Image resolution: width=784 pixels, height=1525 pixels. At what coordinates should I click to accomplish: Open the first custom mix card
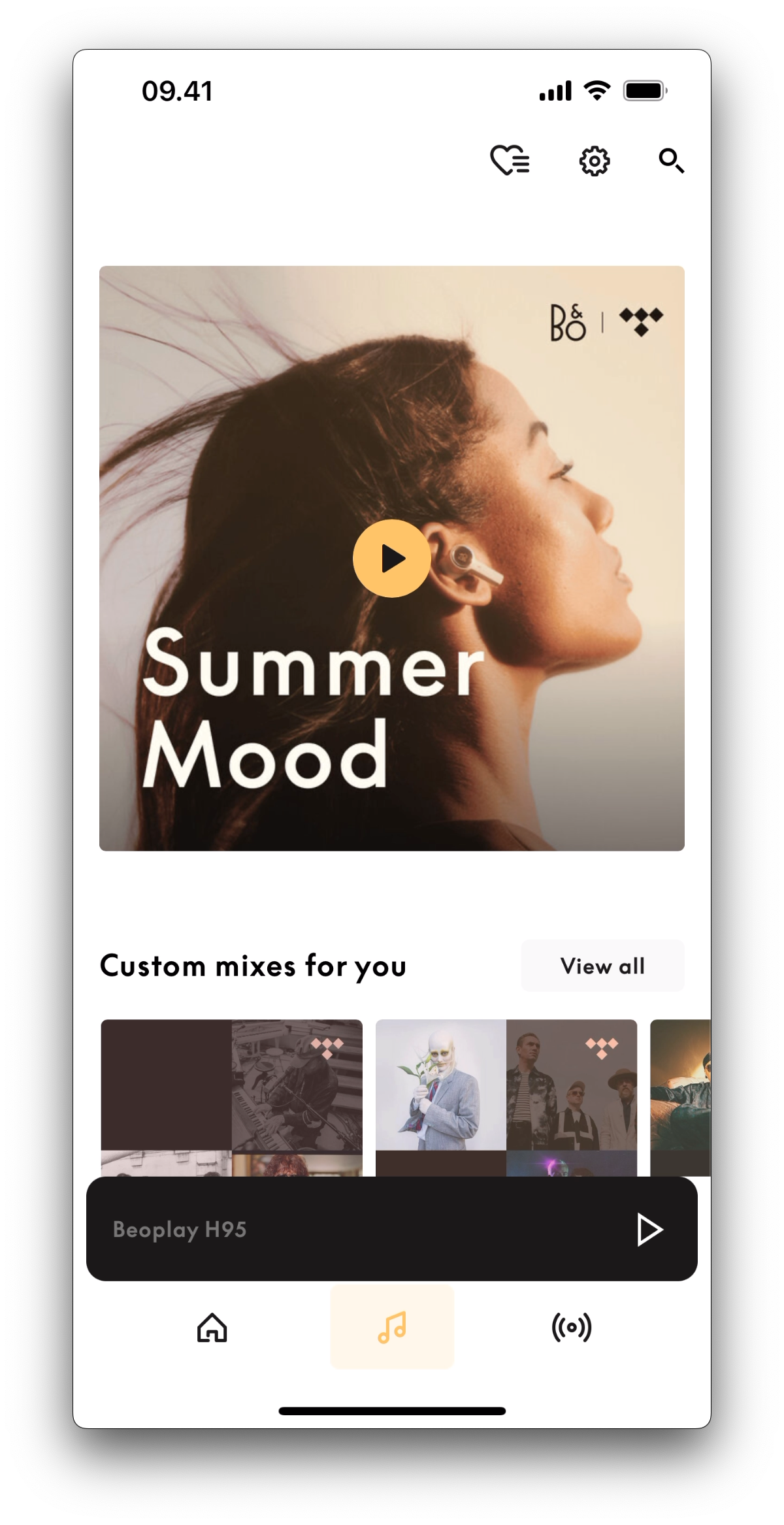click(x=231, y=1098)
